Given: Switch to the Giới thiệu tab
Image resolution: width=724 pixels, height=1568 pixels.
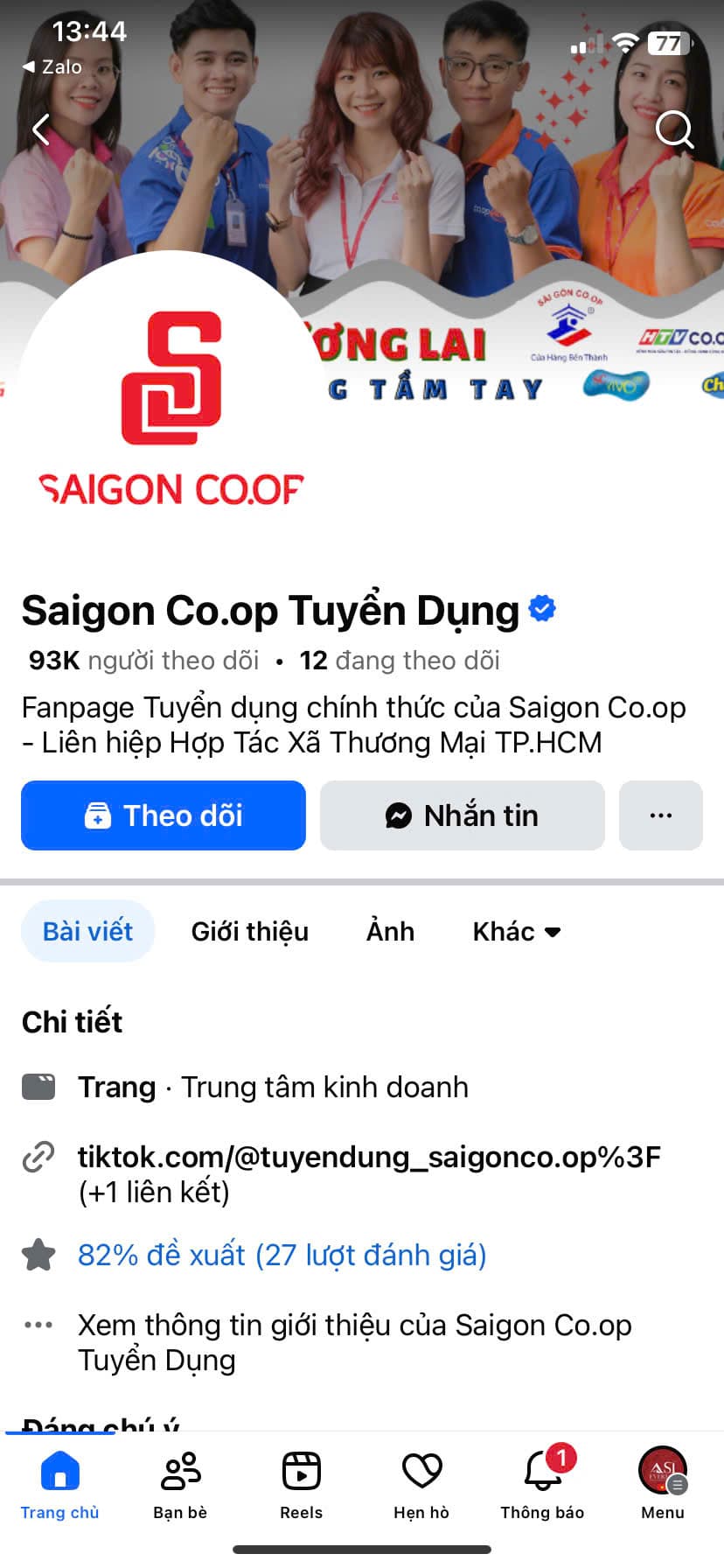Looking at the screenshot, I should [x=250, y=931].
